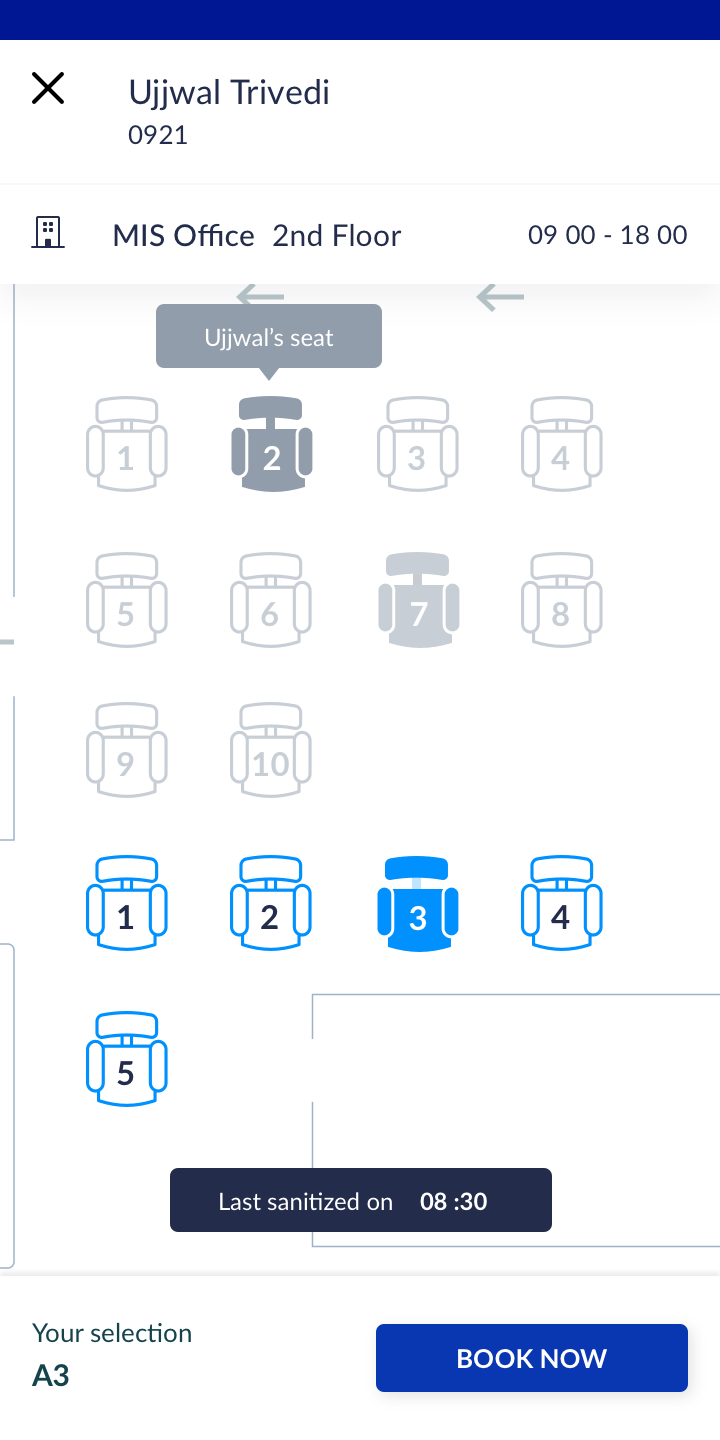Close the seat booking screen
The image size is (720, 1440).
[48, 89]
